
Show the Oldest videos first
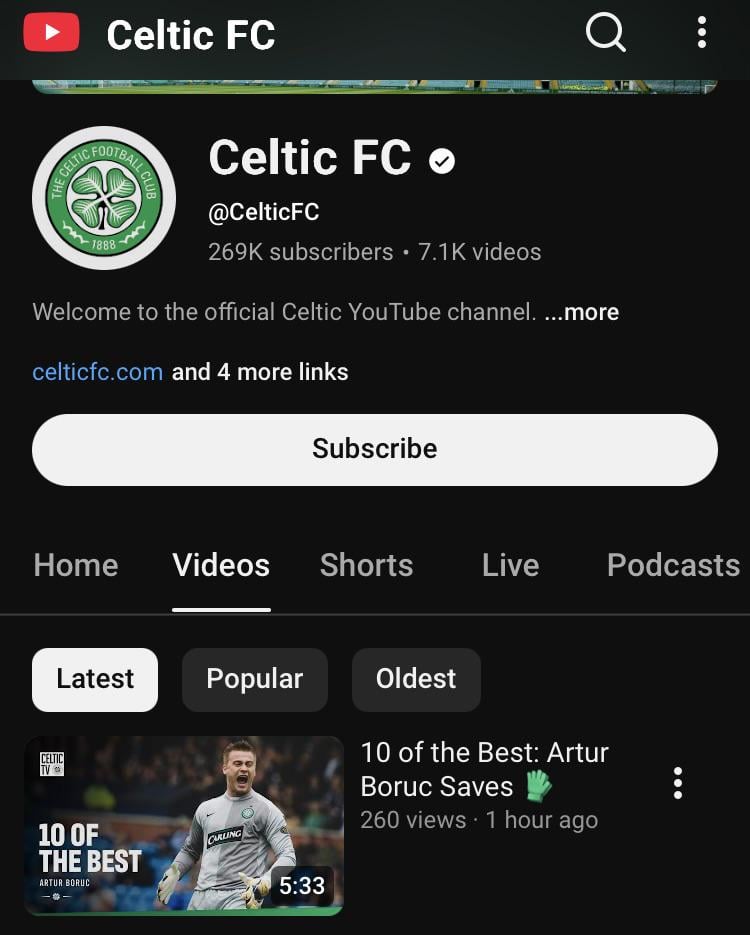416,679
